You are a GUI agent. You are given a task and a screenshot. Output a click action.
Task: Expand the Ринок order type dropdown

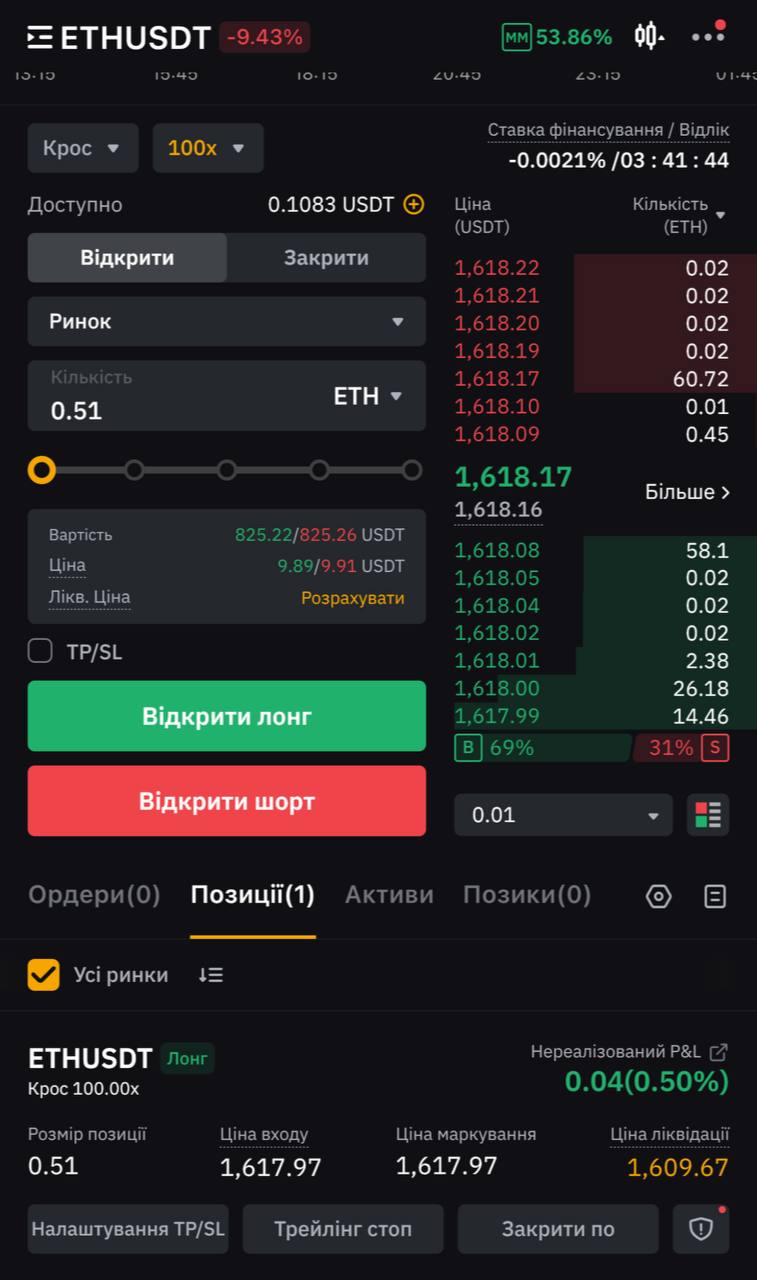tap(227, 322)
